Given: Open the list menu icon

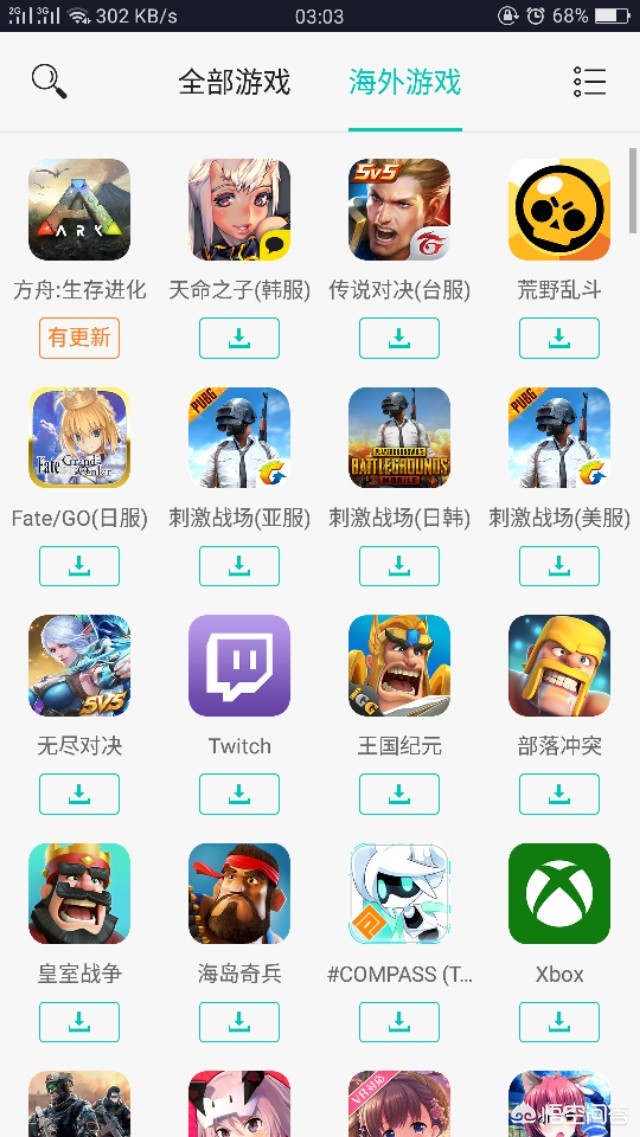Looking at the screenshot, I should click(589, 82).
